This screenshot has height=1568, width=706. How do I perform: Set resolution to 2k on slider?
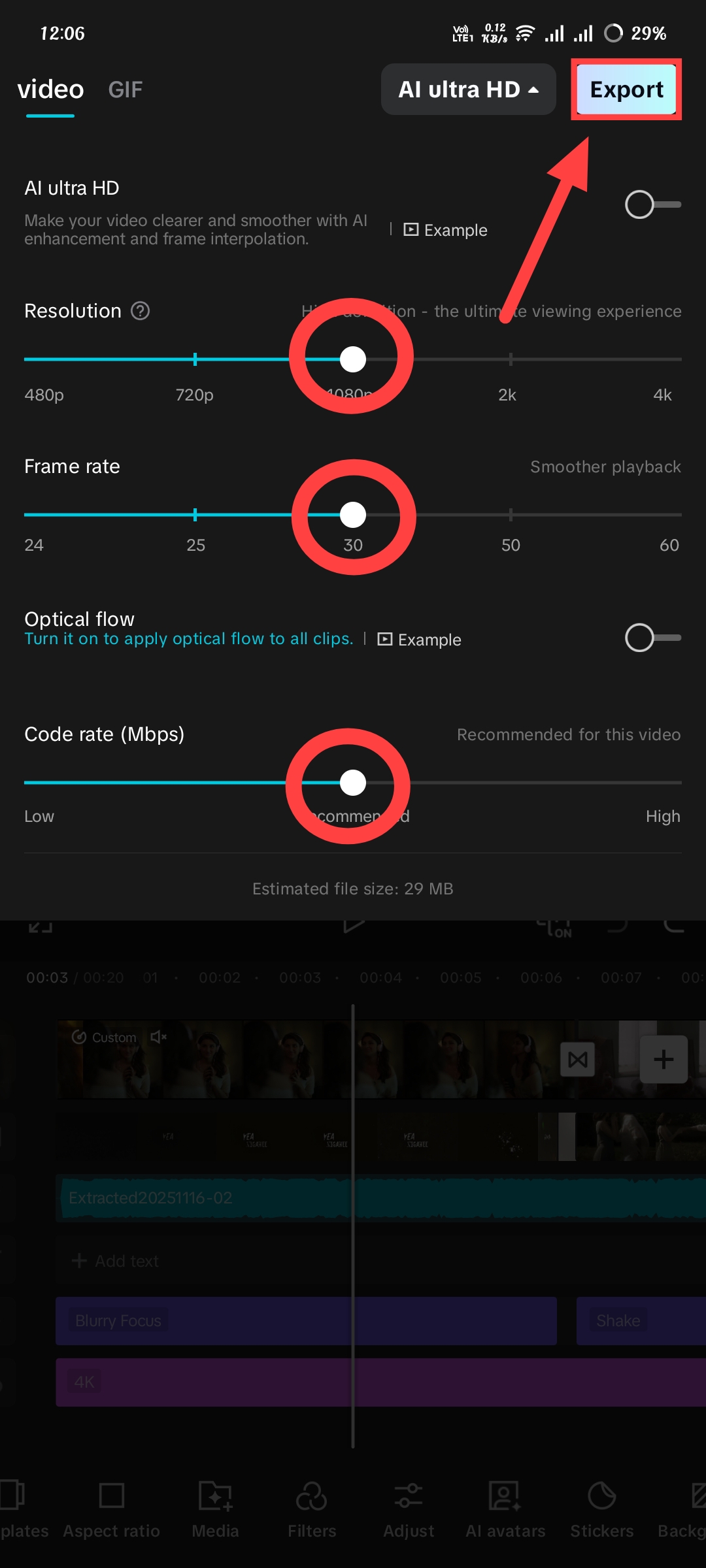coord(511,359)
